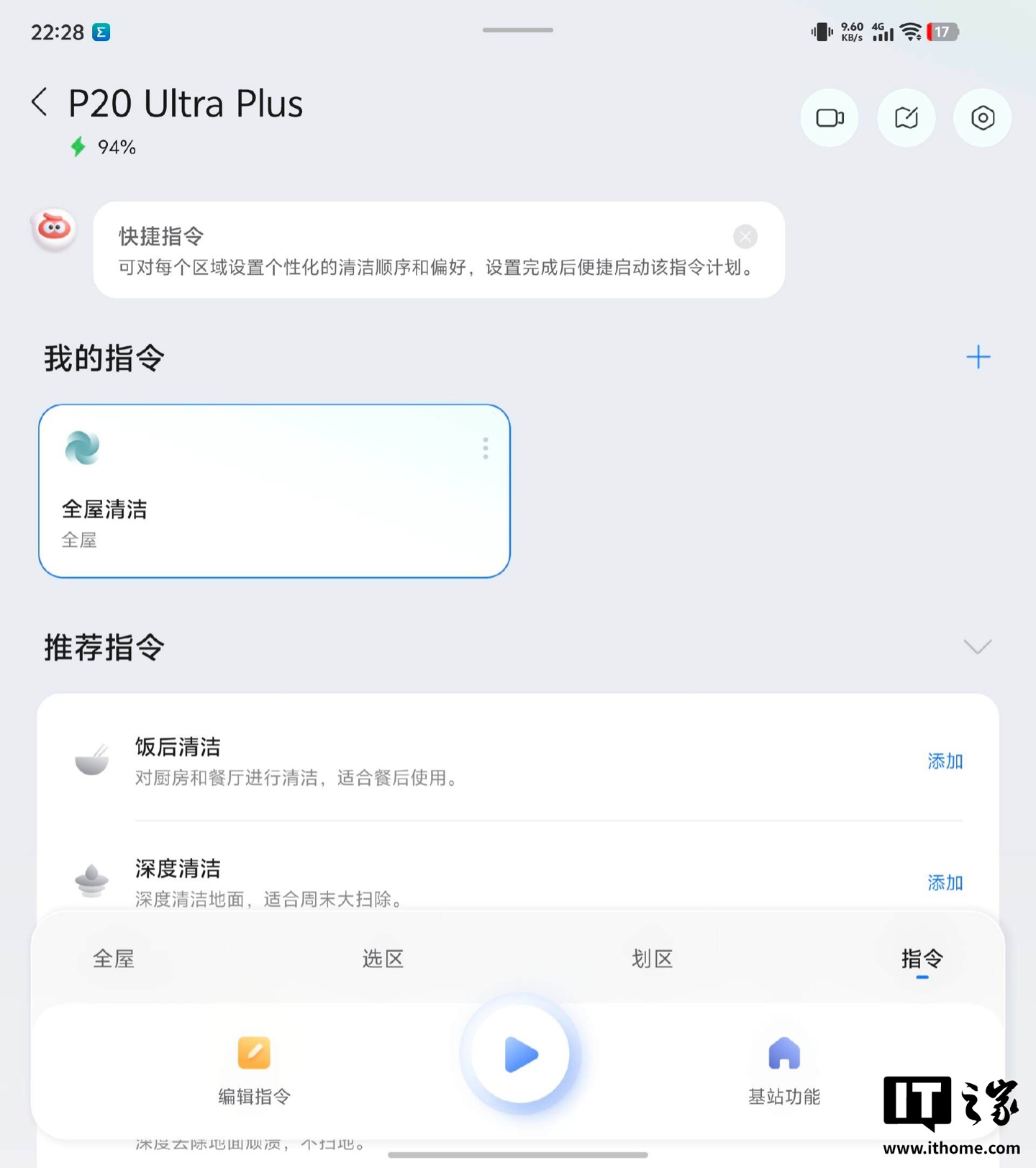The height and width of the screenshot is (1168, 1036).
Task: Add the 深度清洁 recommended command
Action: click(x=945, y=883)
